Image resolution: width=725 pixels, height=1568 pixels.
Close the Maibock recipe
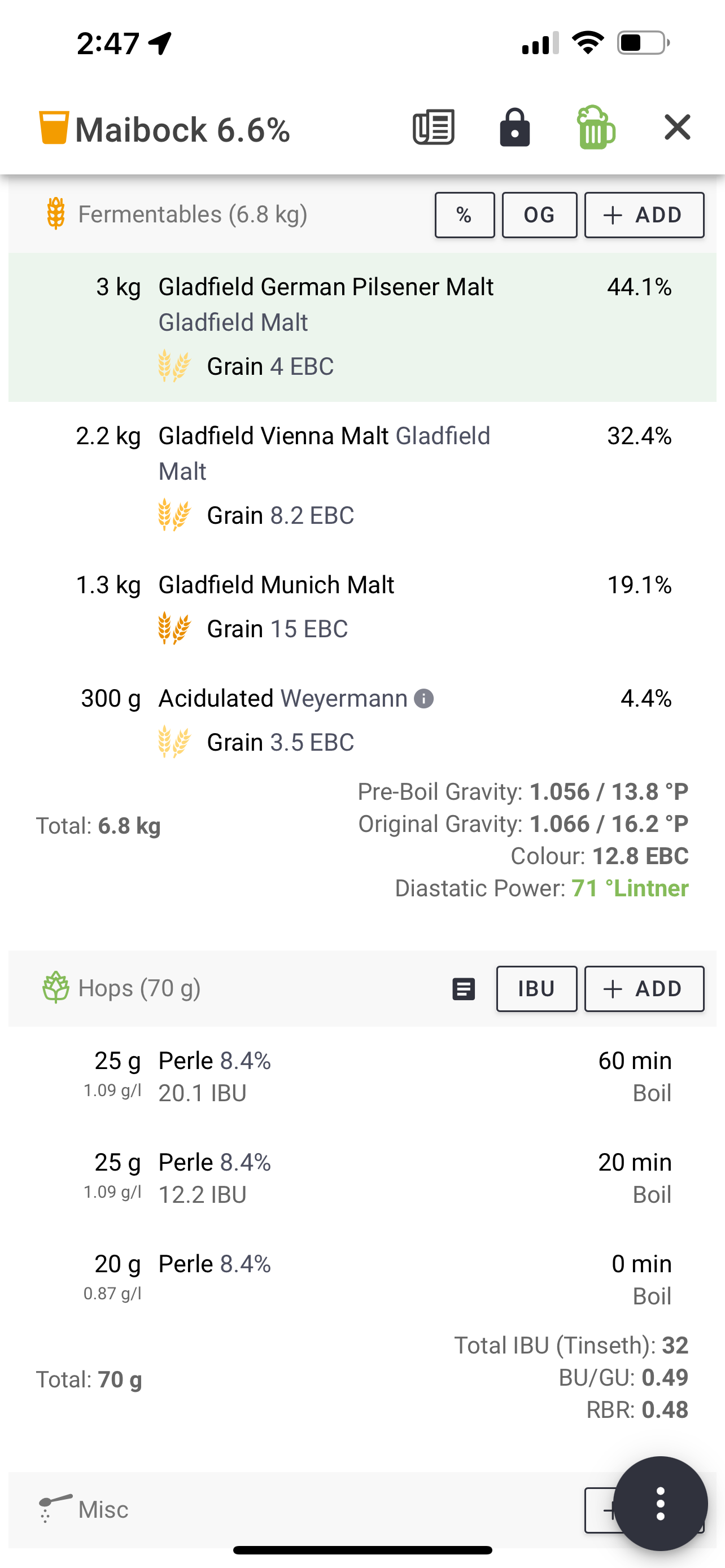coord(678,127)
